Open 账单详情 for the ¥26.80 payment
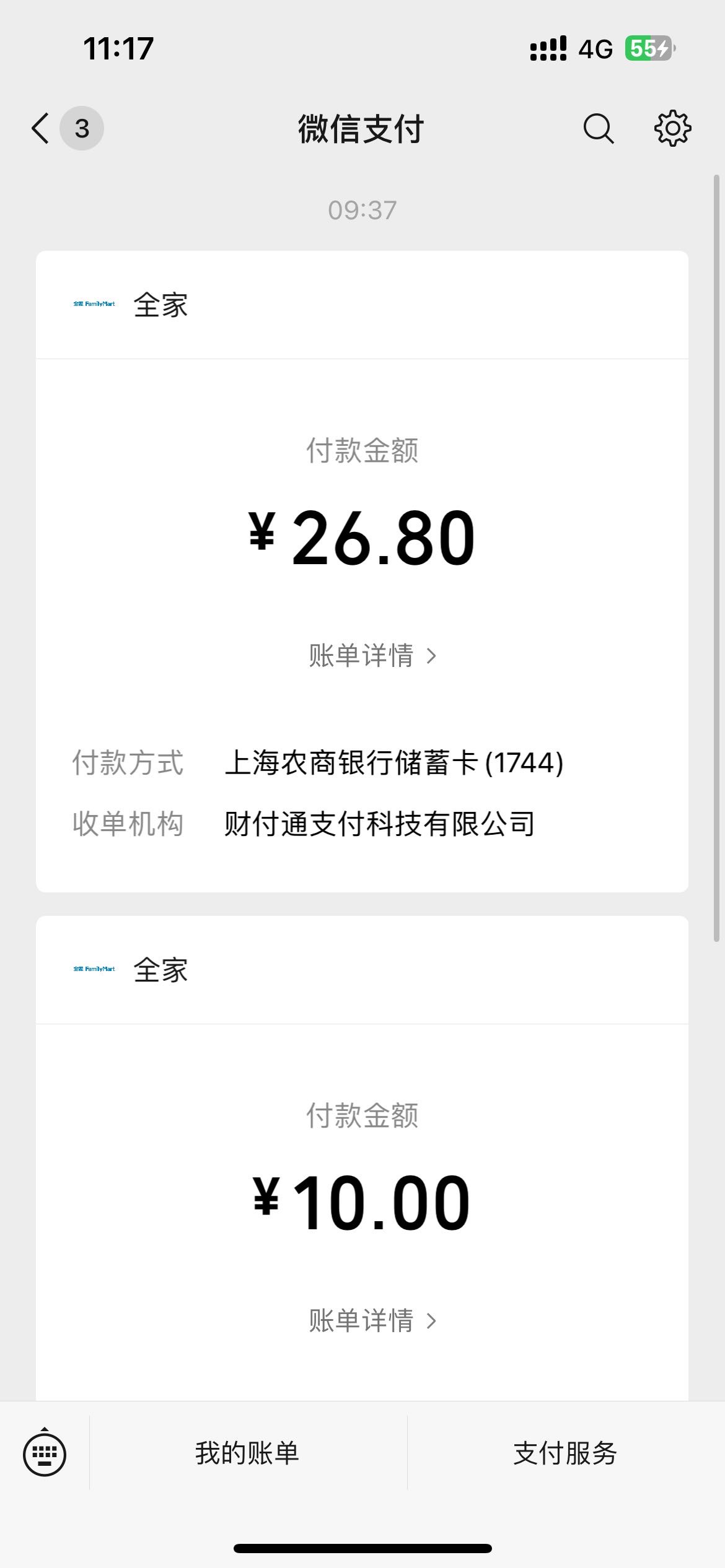The height and width of the screenshot is (1568, 725). tap(372, 655)
